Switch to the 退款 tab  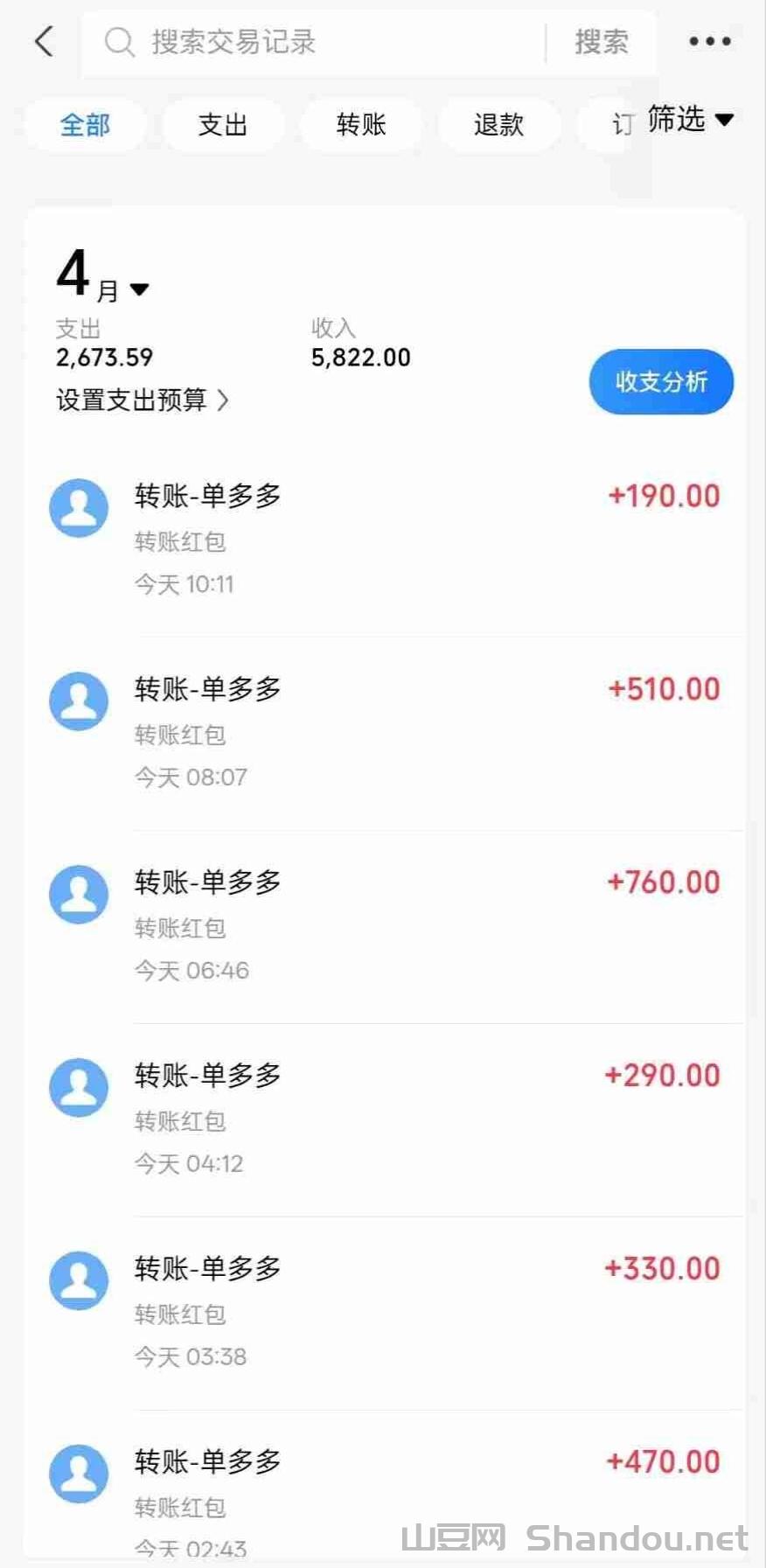click(x=498, y=125)
